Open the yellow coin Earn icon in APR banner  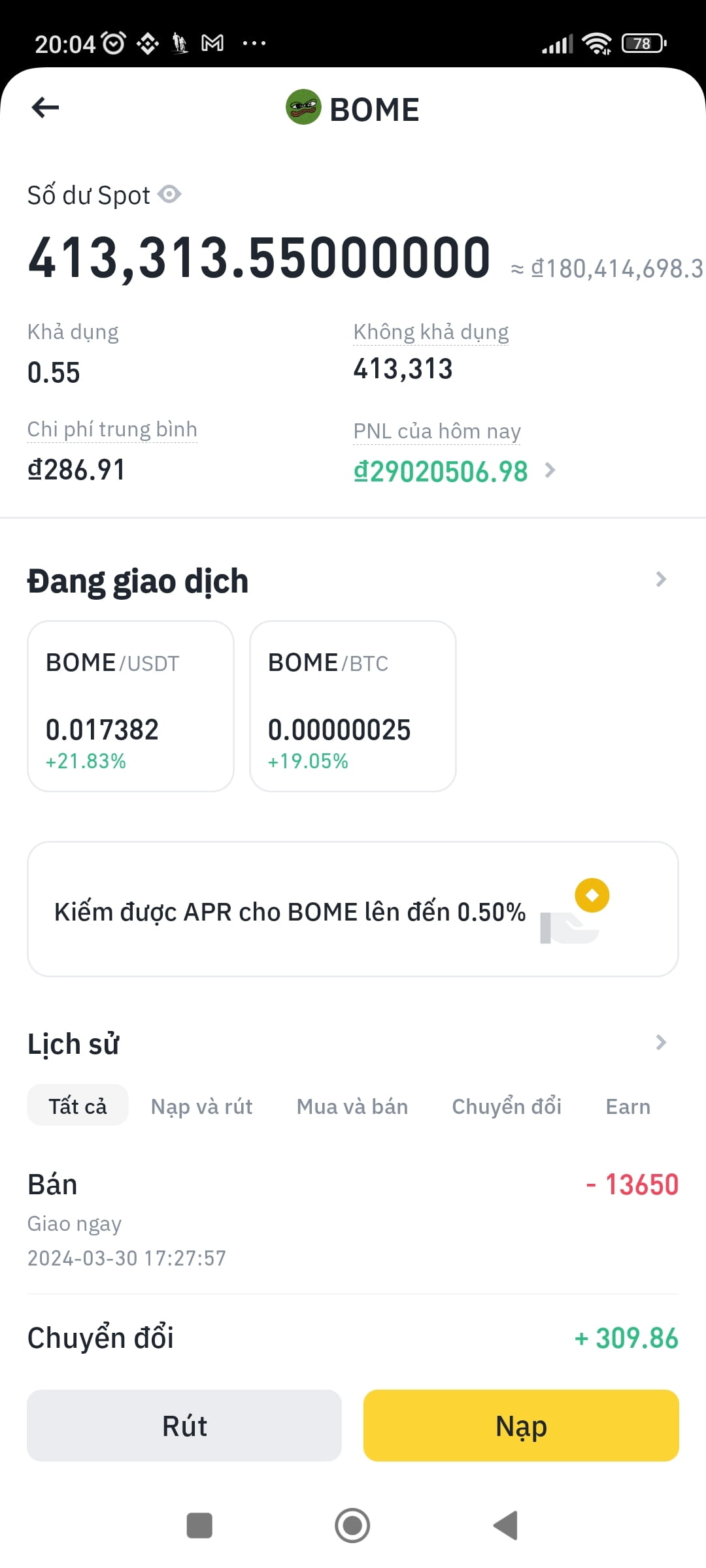(x=592, y=895)
